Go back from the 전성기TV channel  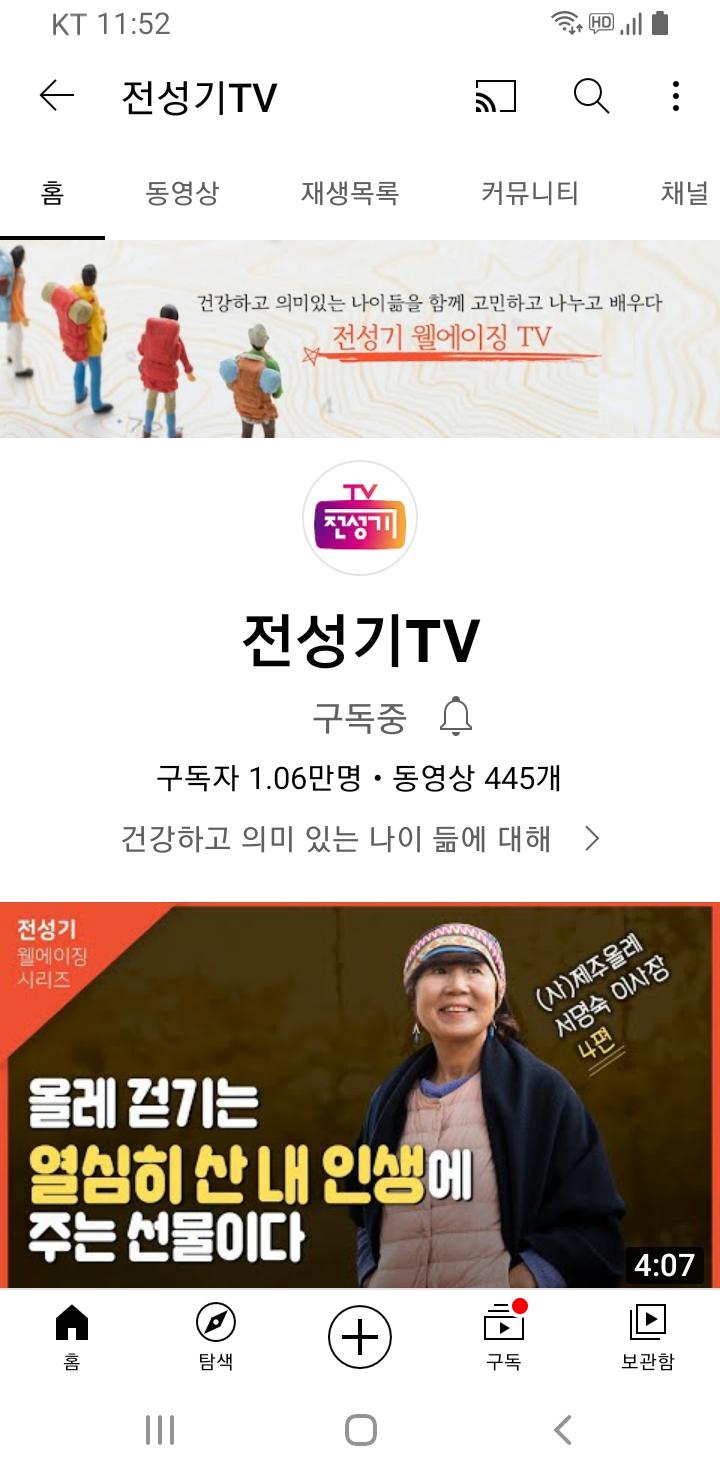pyautogui.click(x=57, y=96)
